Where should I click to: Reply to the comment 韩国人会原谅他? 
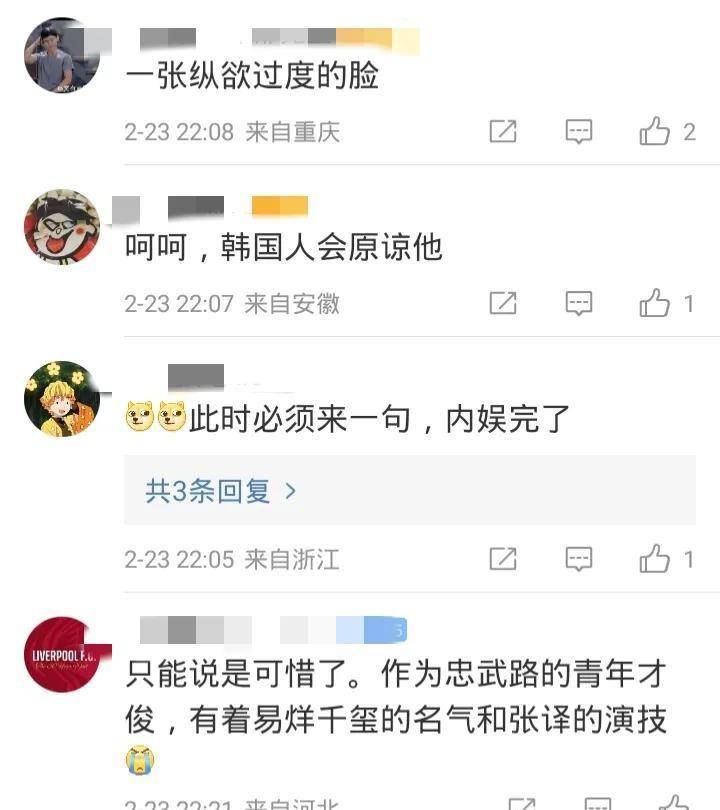point(579,303)
